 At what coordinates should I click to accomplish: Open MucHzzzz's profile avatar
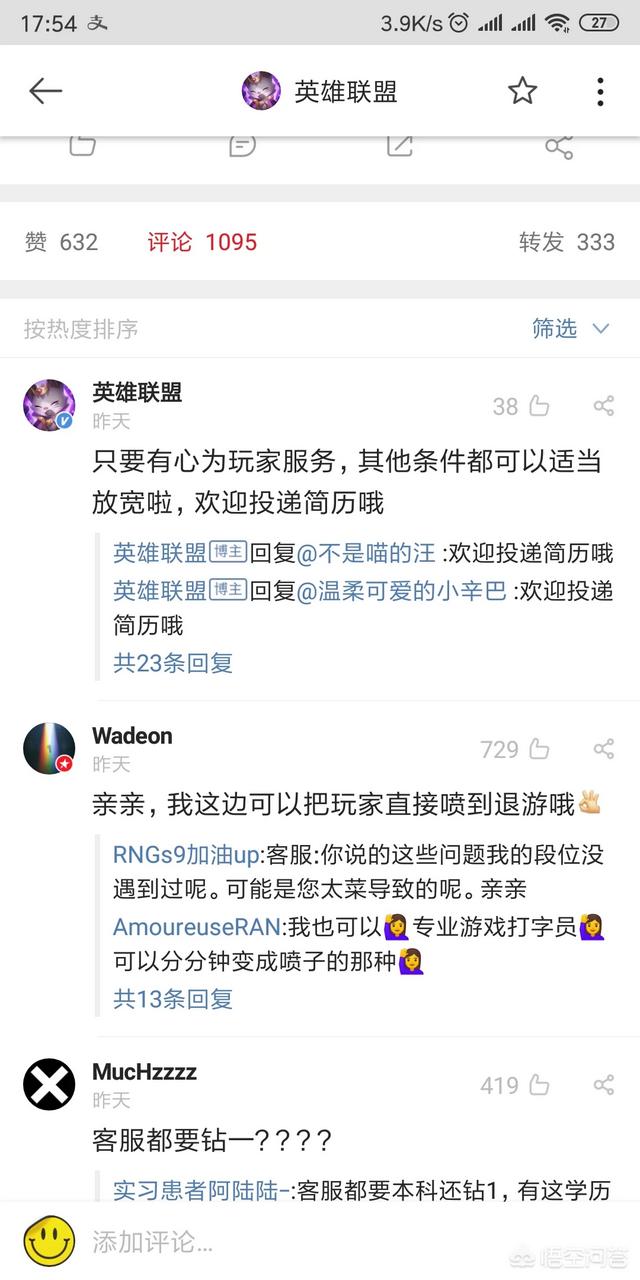click(49, 1084)
